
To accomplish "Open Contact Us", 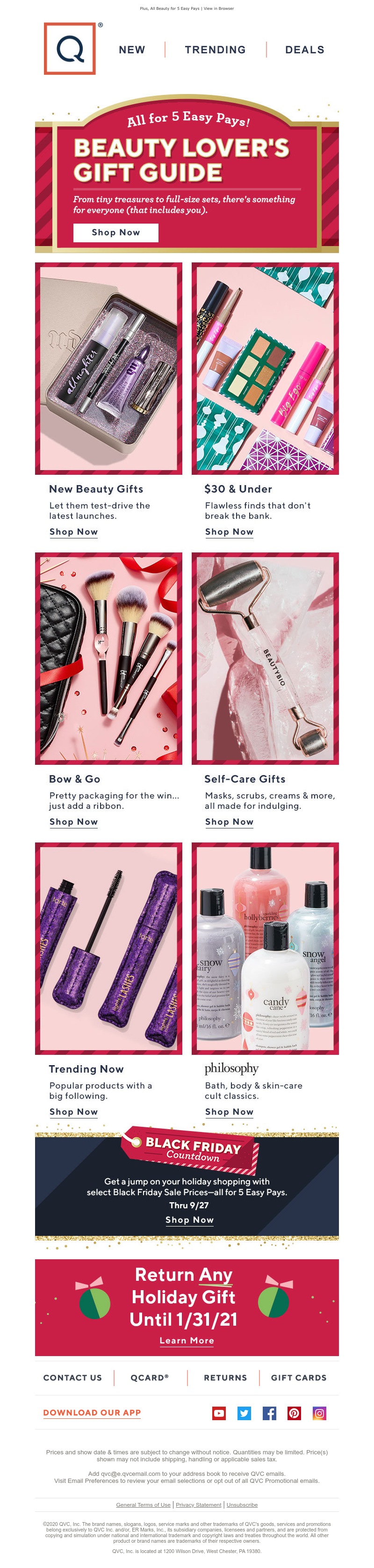I will click(72, 1378).
